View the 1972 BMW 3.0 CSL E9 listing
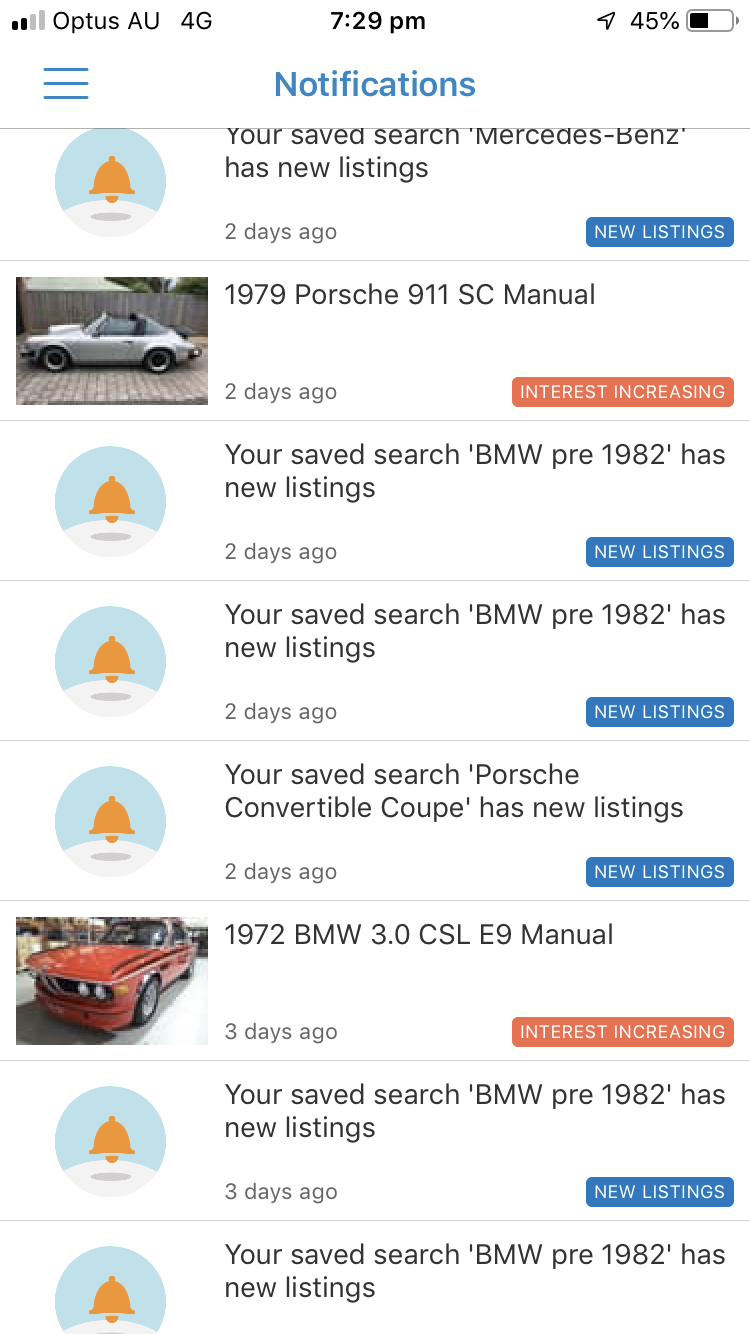This screenshot has height=1334, width=750. (x=418, y=936)
